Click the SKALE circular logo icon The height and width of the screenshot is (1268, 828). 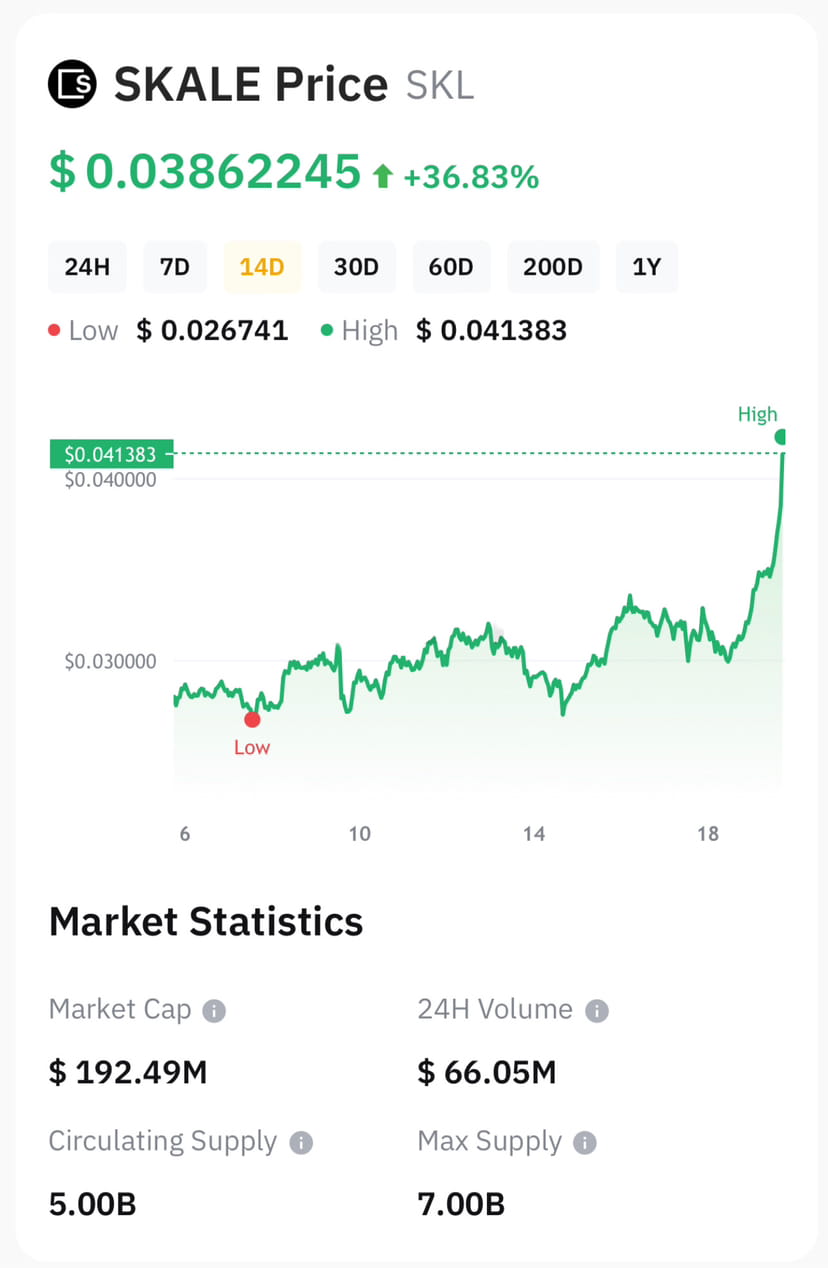point(72,84)
